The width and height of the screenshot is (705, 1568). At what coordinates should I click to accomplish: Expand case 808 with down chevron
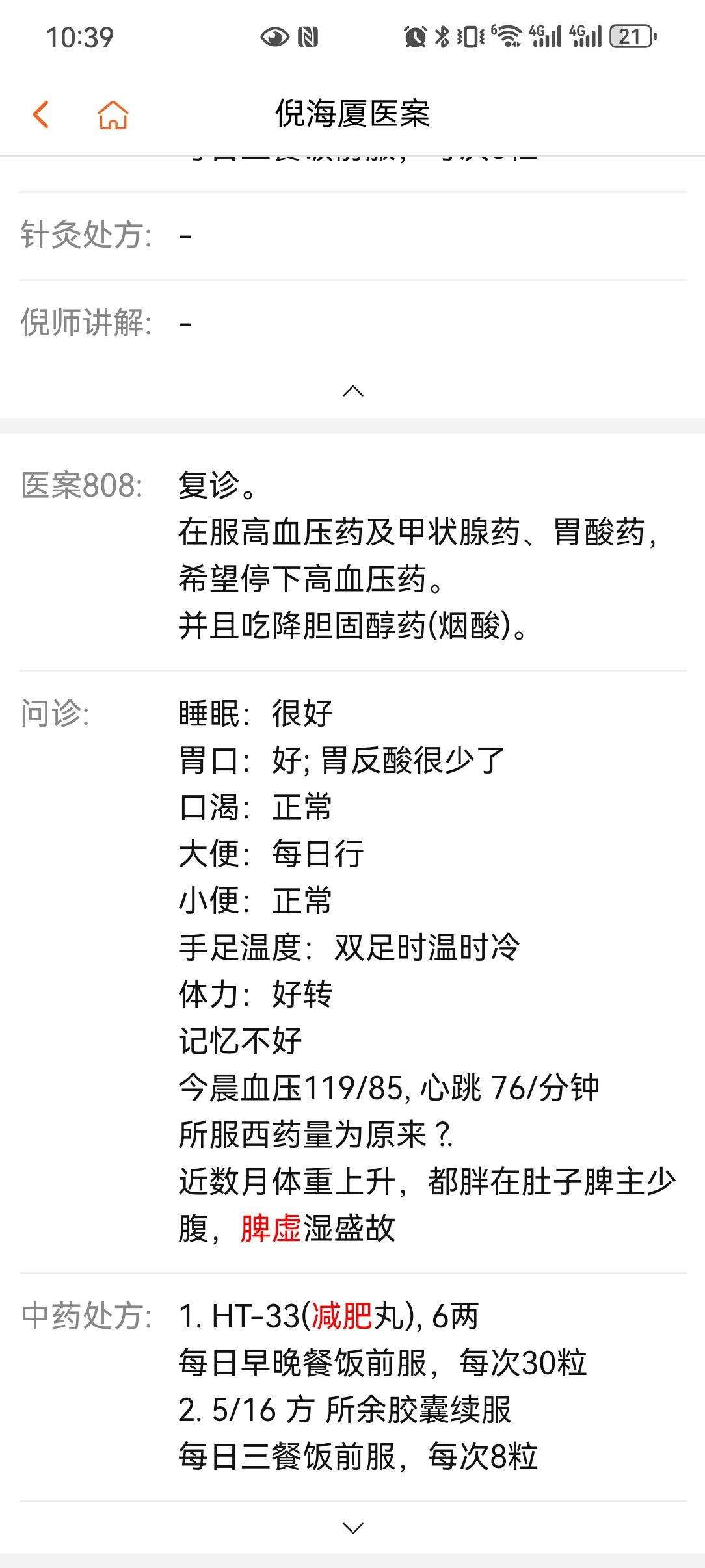353,1528
